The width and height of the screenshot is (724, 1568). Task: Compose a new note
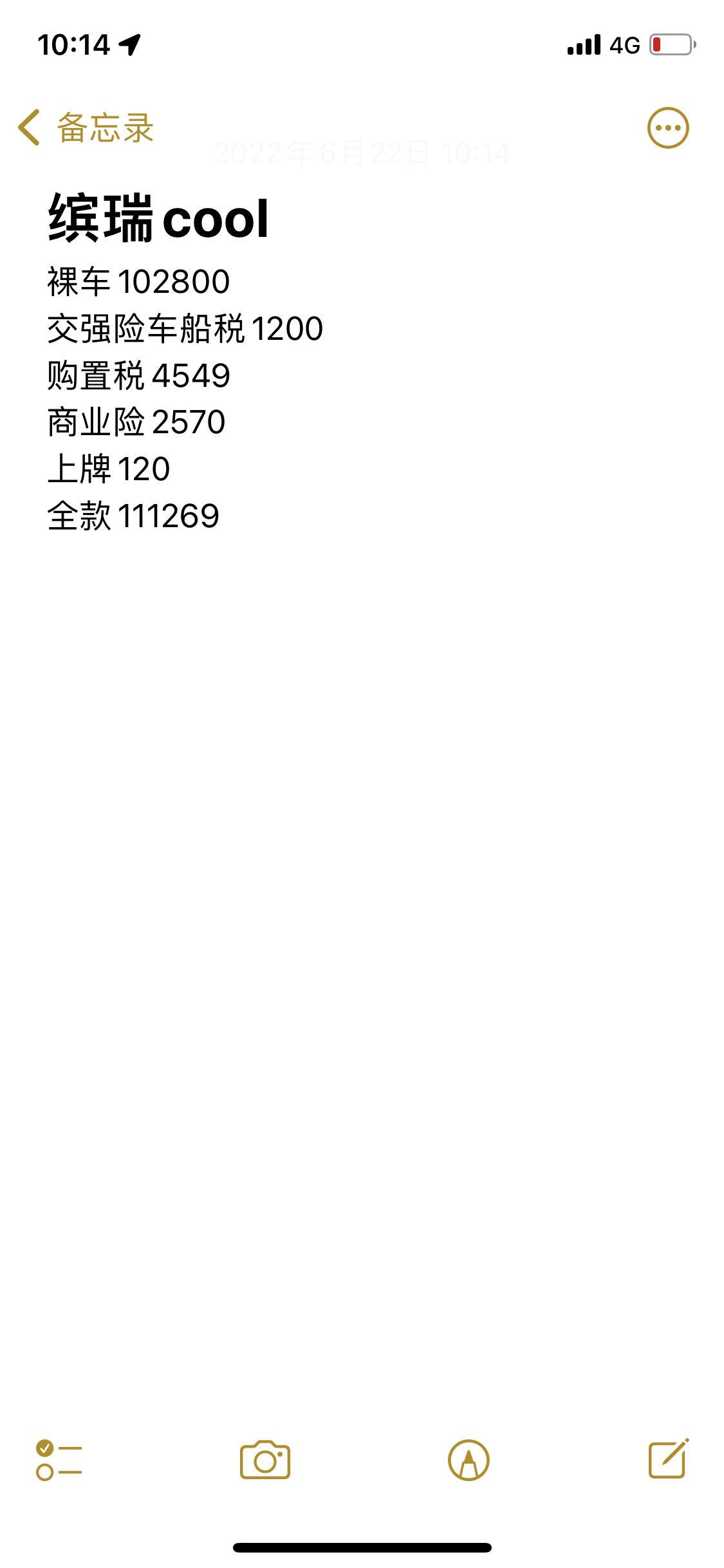point(668,1459)
